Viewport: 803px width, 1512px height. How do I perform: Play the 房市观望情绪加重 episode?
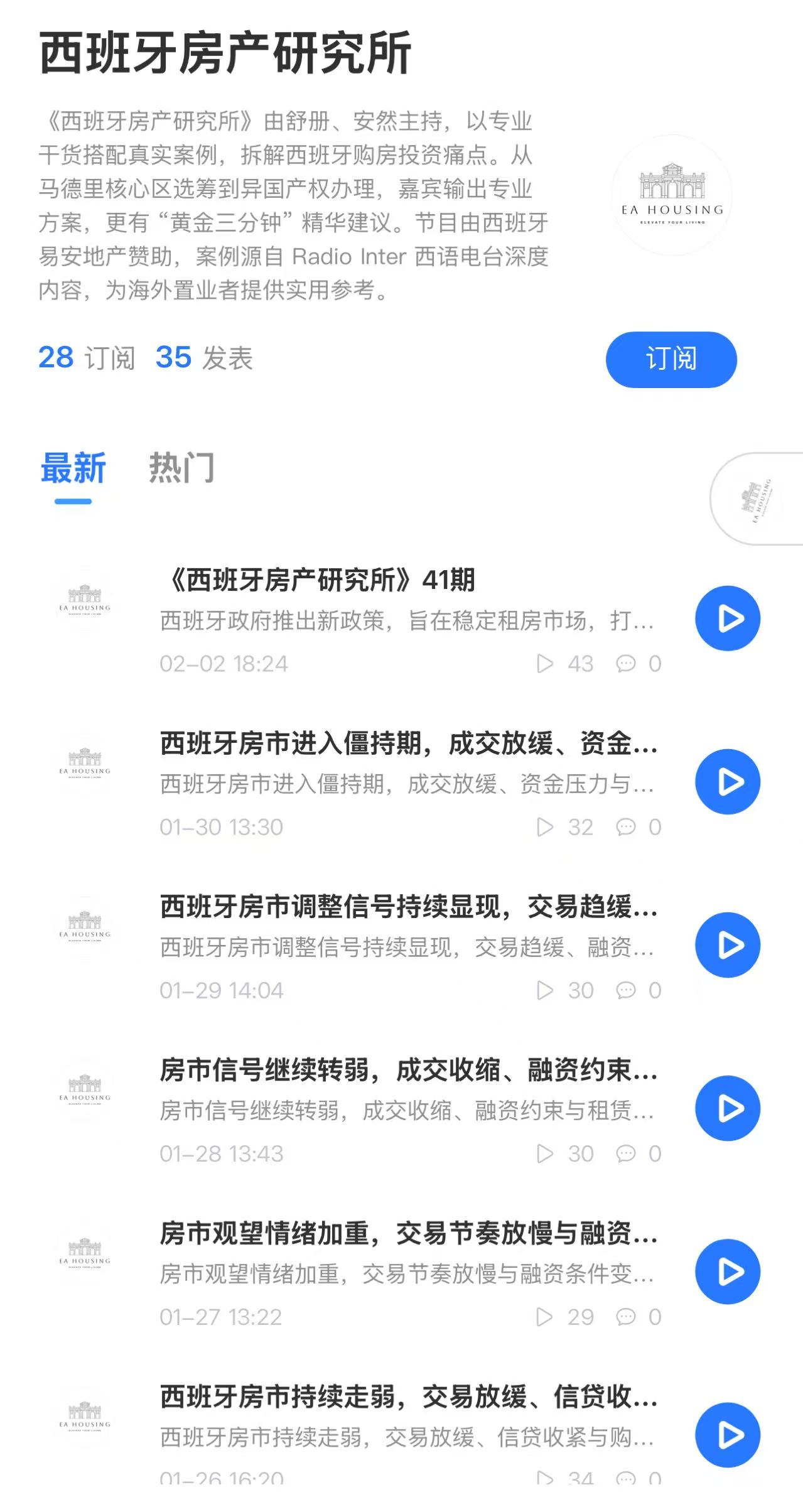(x=728, y=1271)
